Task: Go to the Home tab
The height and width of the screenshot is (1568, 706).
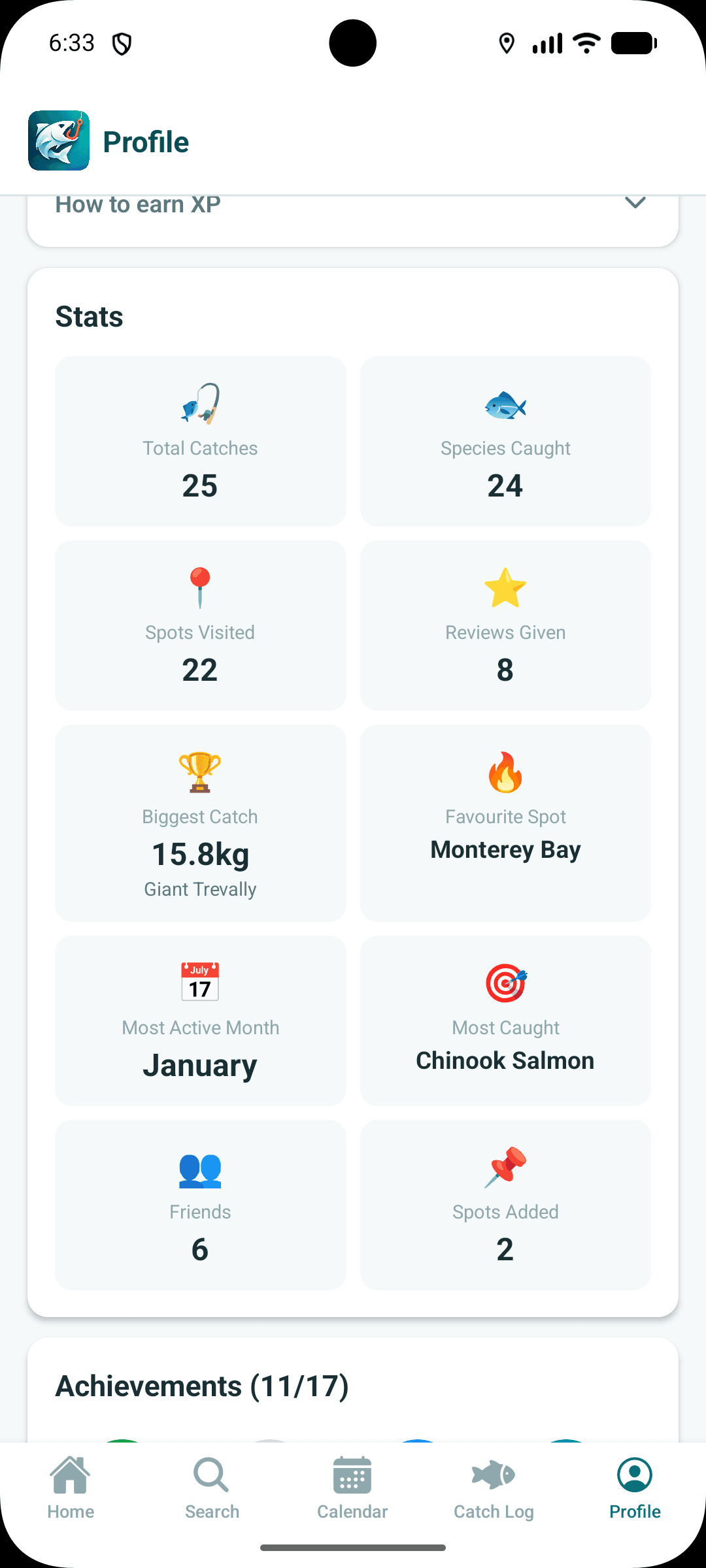Action: (71, 1490)
